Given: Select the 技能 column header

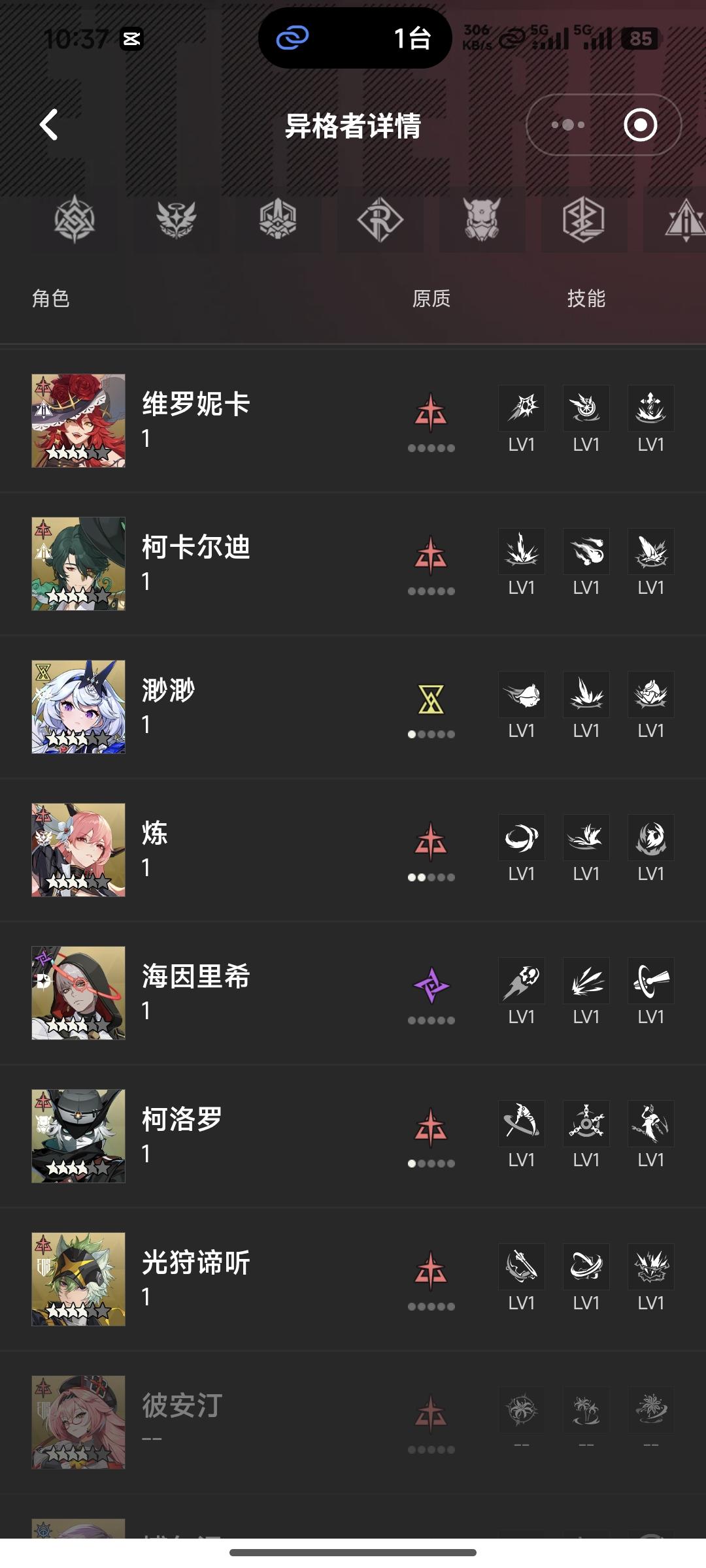Looking at the screenshot, I should tap(587, 299).
